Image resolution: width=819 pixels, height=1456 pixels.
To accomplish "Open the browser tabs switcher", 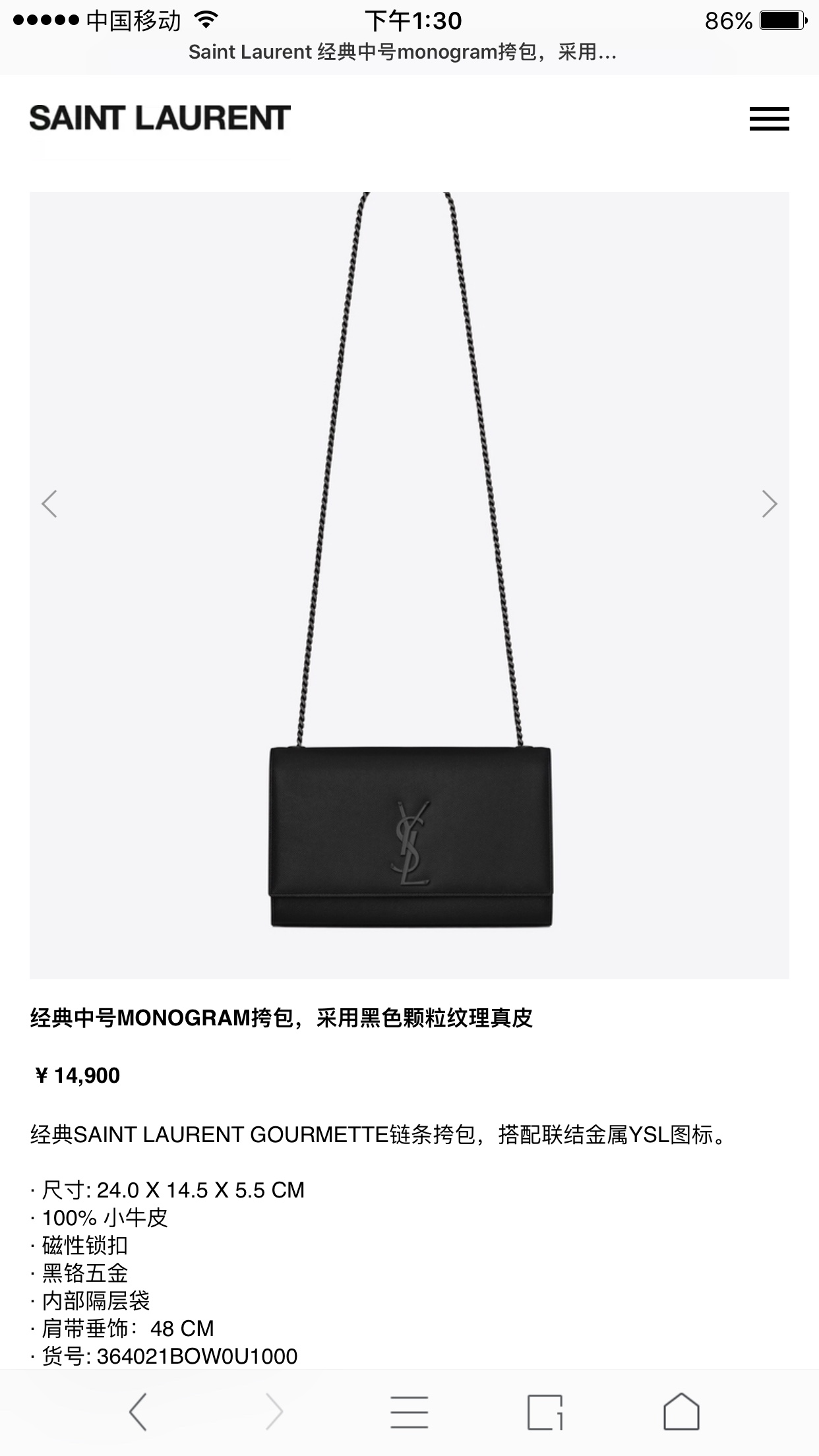I will (x=545, y=1412).
